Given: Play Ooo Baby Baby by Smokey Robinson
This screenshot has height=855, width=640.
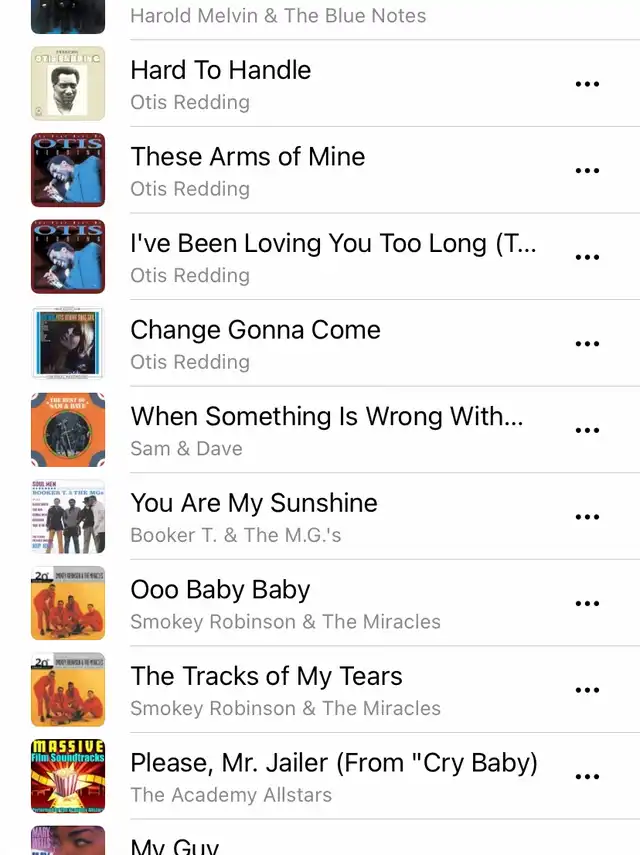Looking at the screenshot, I should [221, 603].
